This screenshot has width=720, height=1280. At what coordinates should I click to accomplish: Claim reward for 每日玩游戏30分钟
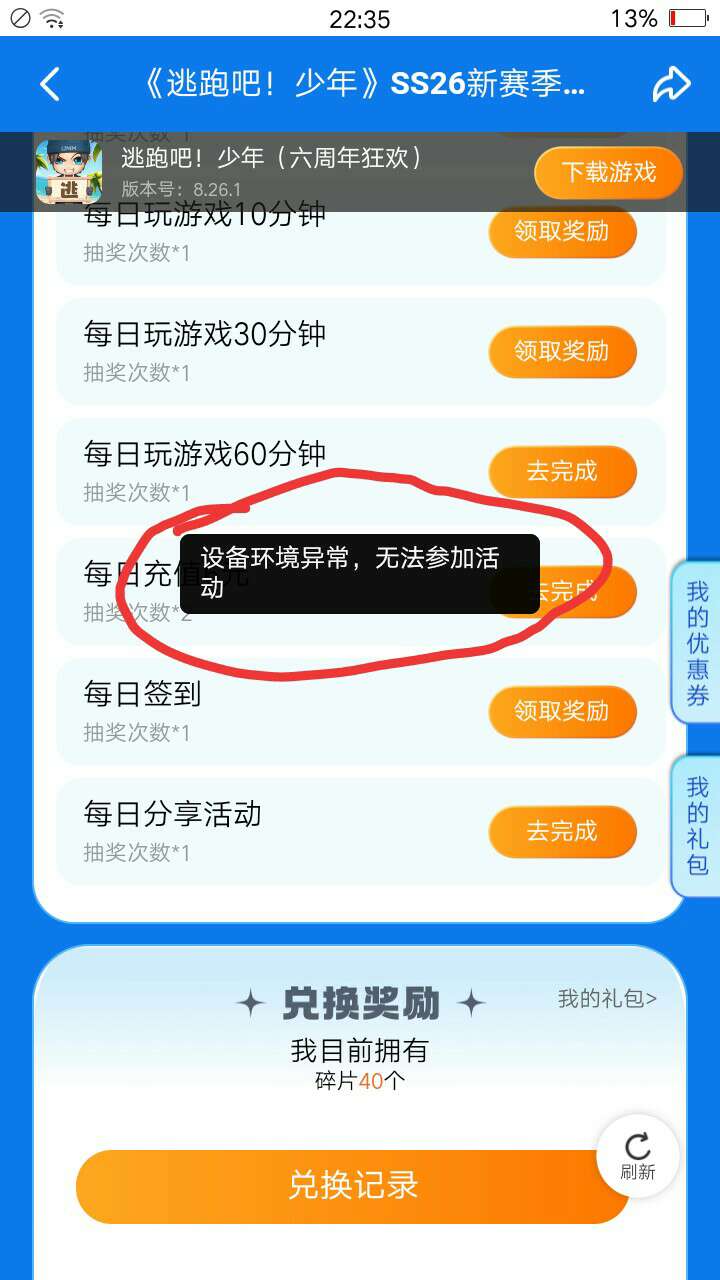[562, 351]
